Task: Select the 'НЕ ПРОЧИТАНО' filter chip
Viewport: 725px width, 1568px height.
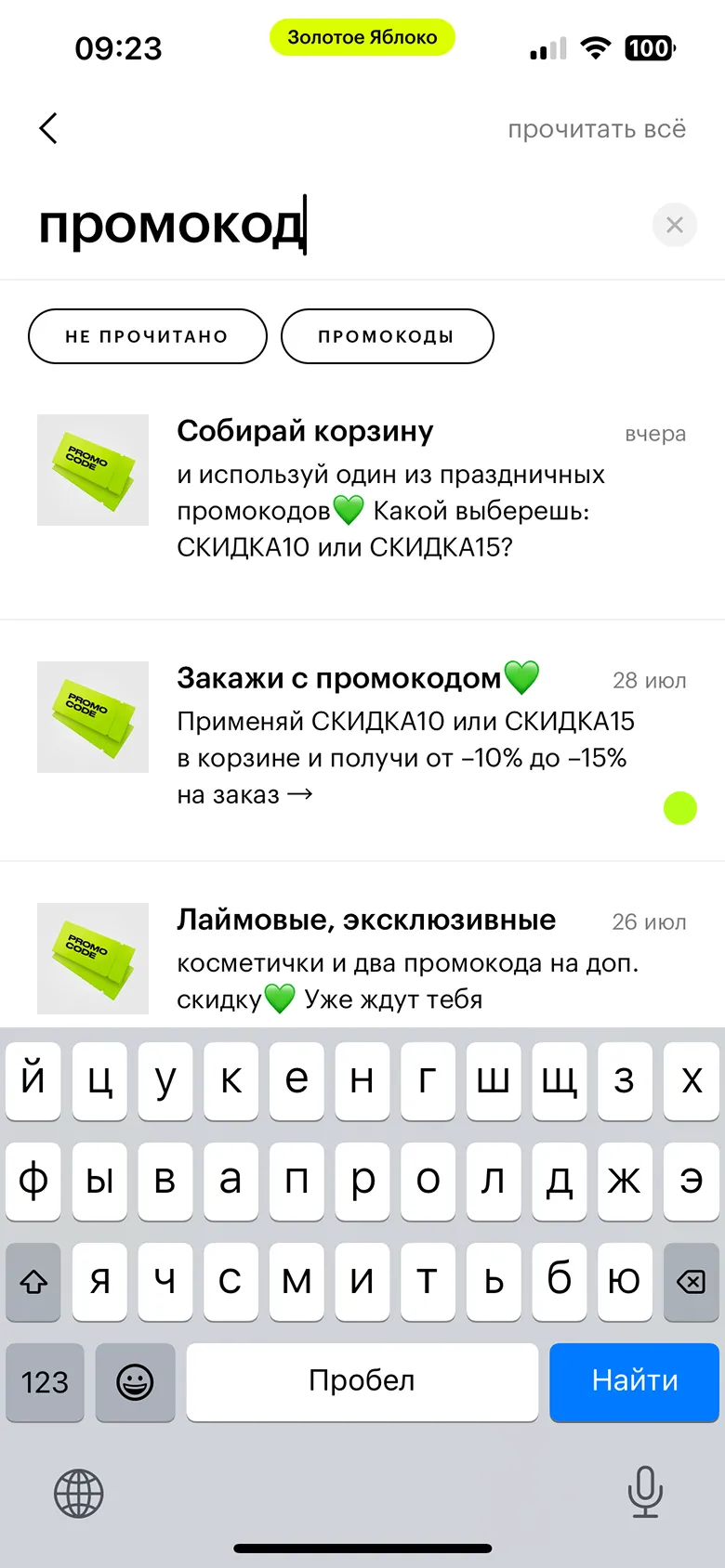Action: 147,336
